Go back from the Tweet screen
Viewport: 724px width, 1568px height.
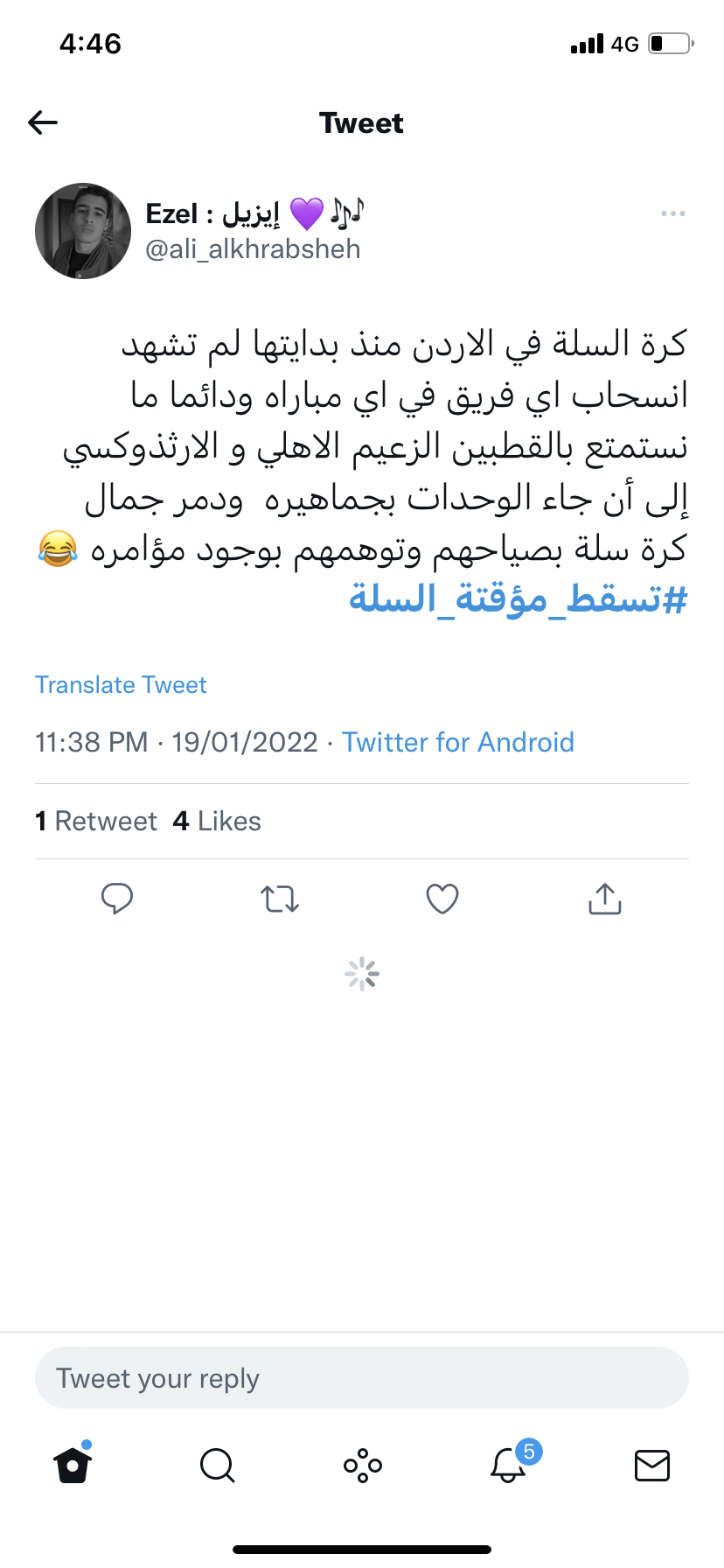pyautogui.click(x=43, y=122)
